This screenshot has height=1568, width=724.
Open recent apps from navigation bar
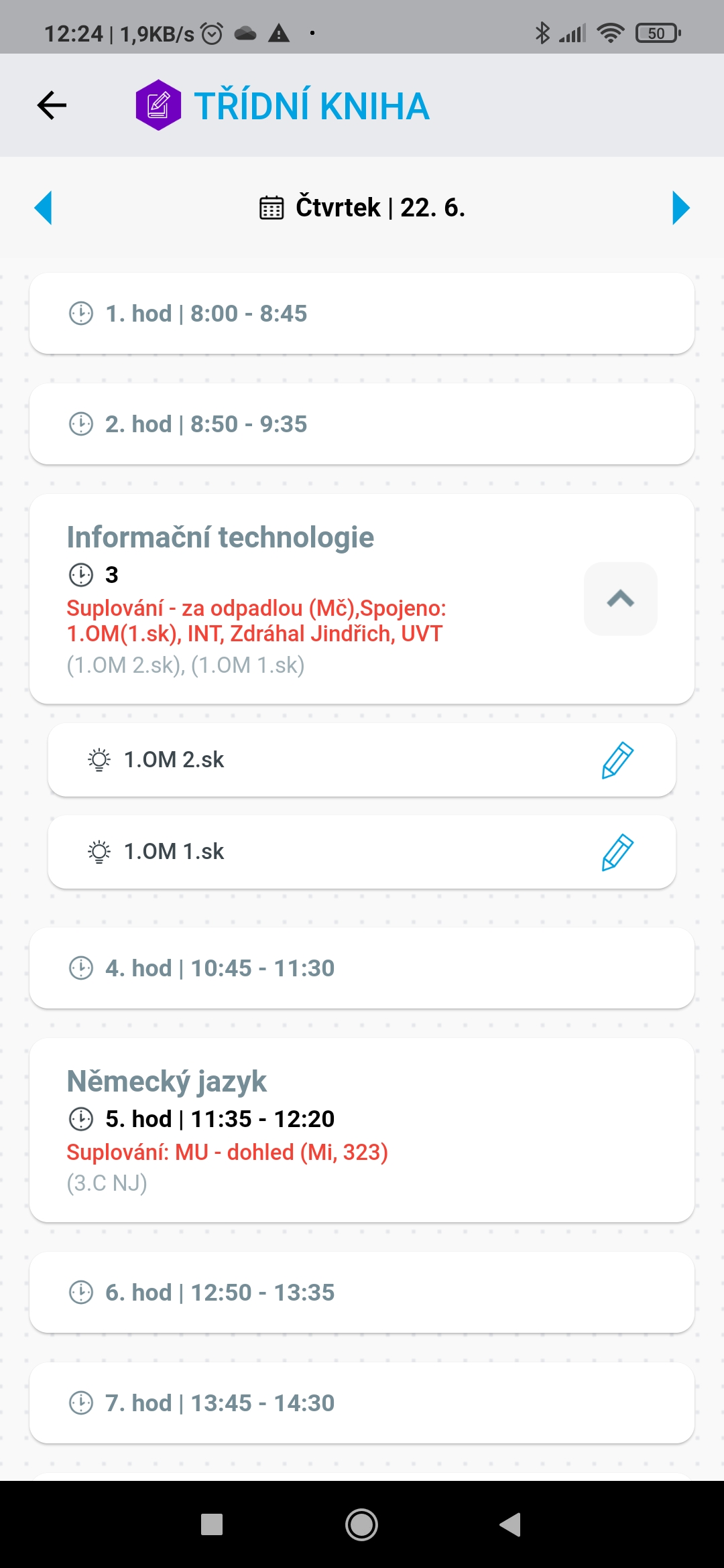(x=212, y=1524)
